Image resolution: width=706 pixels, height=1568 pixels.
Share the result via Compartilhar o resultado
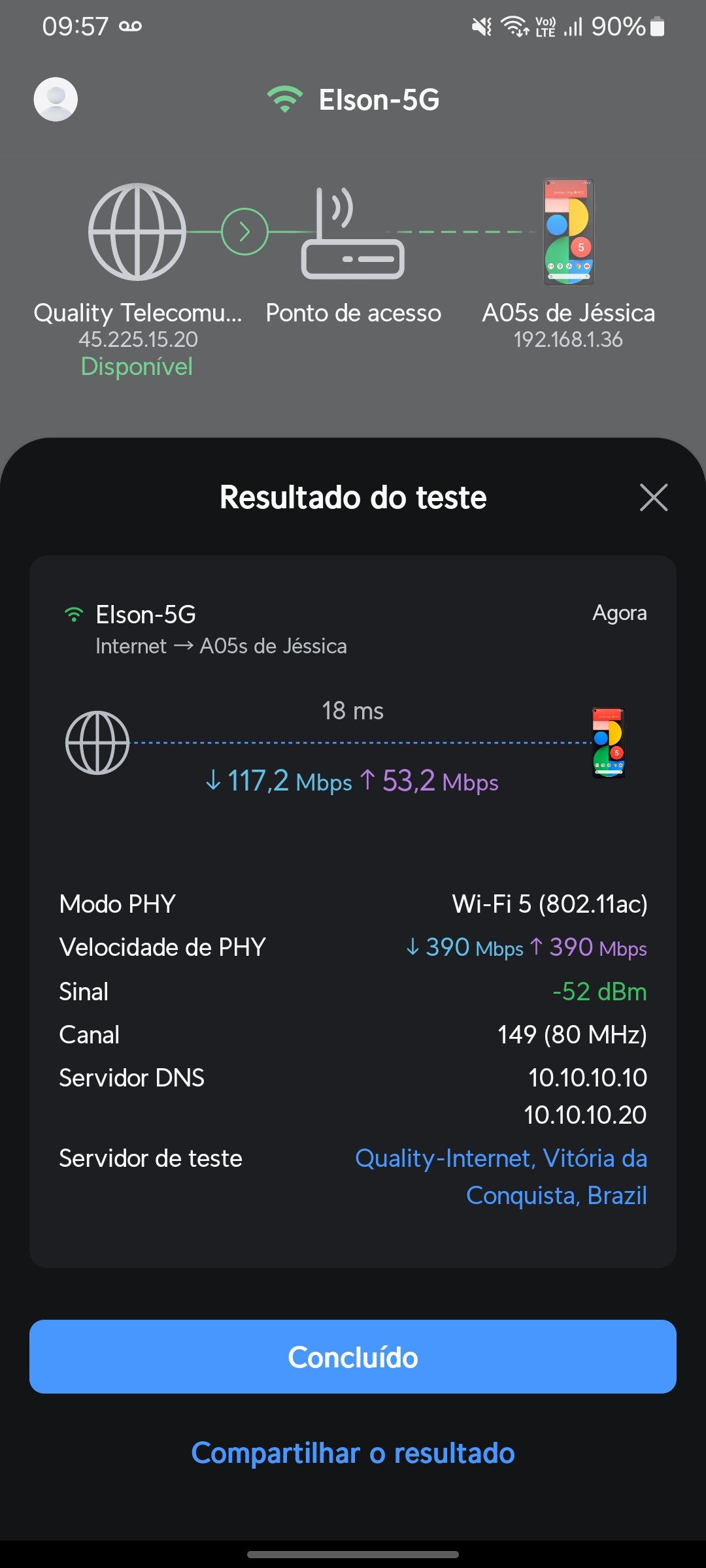353,1453
